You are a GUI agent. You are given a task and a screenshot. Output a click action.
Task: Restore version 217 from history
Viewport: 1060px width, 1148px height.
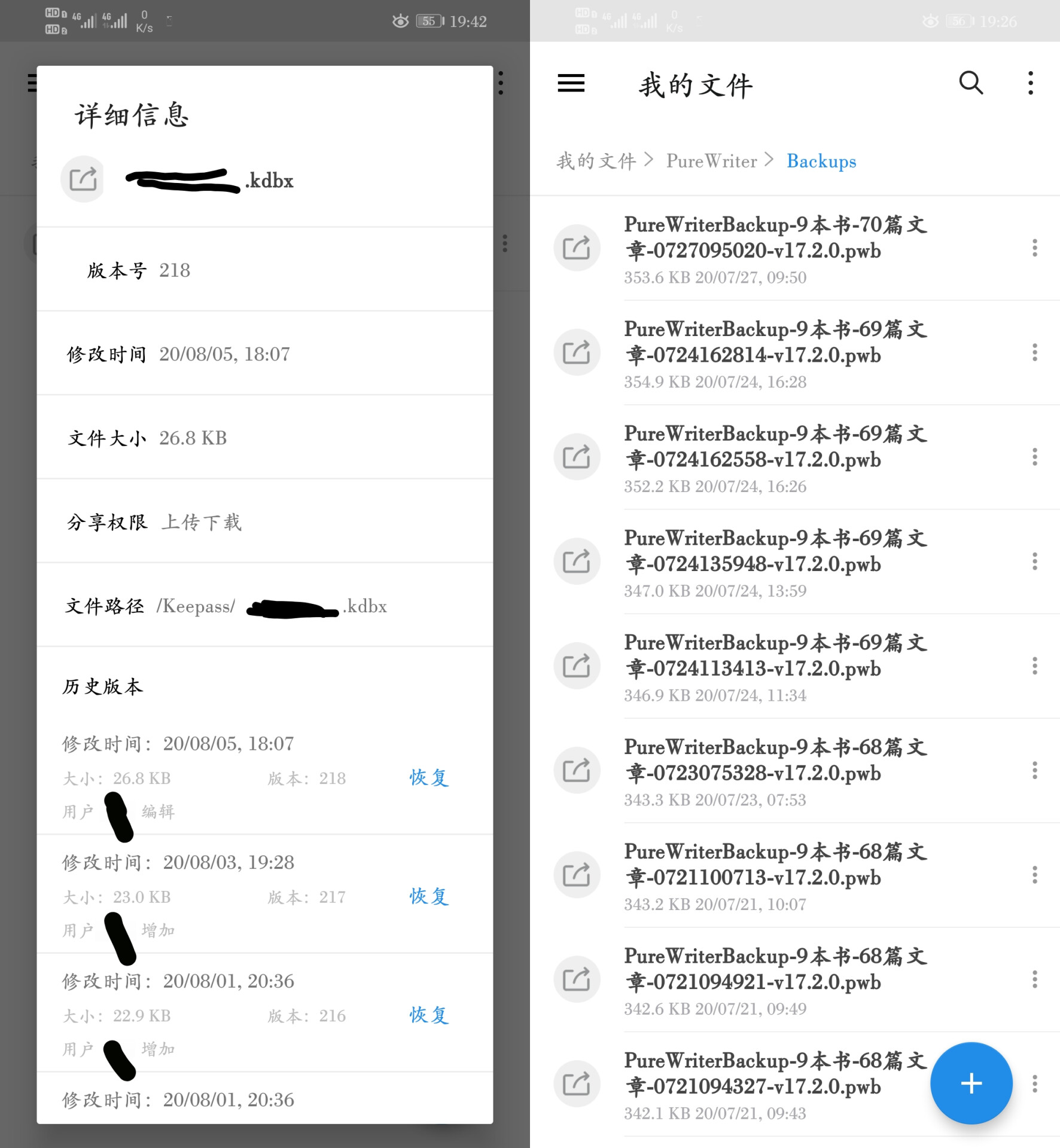[429, 896]
